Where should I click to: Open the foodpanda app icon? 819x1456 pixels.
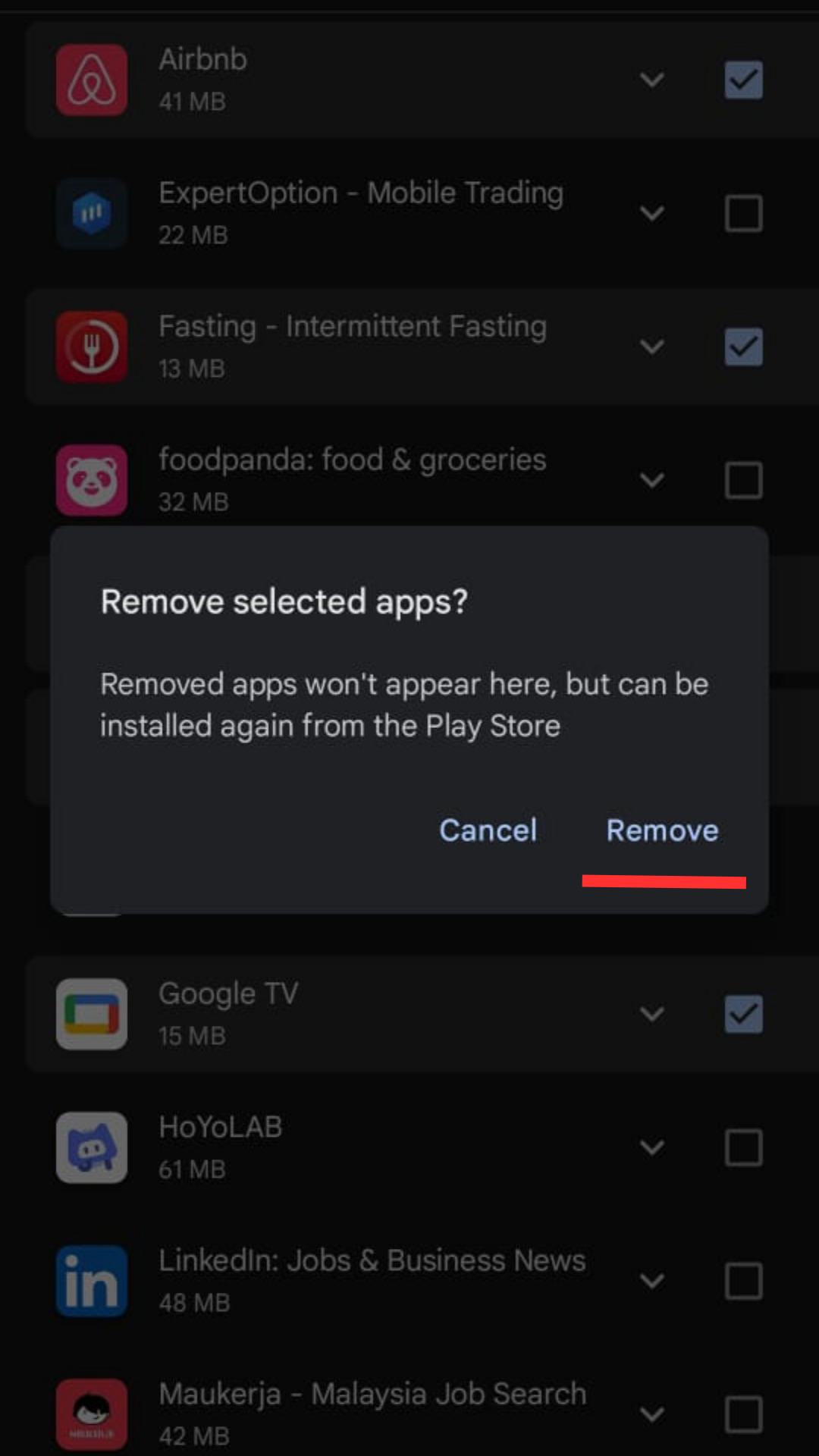click(x=92, y=480)
